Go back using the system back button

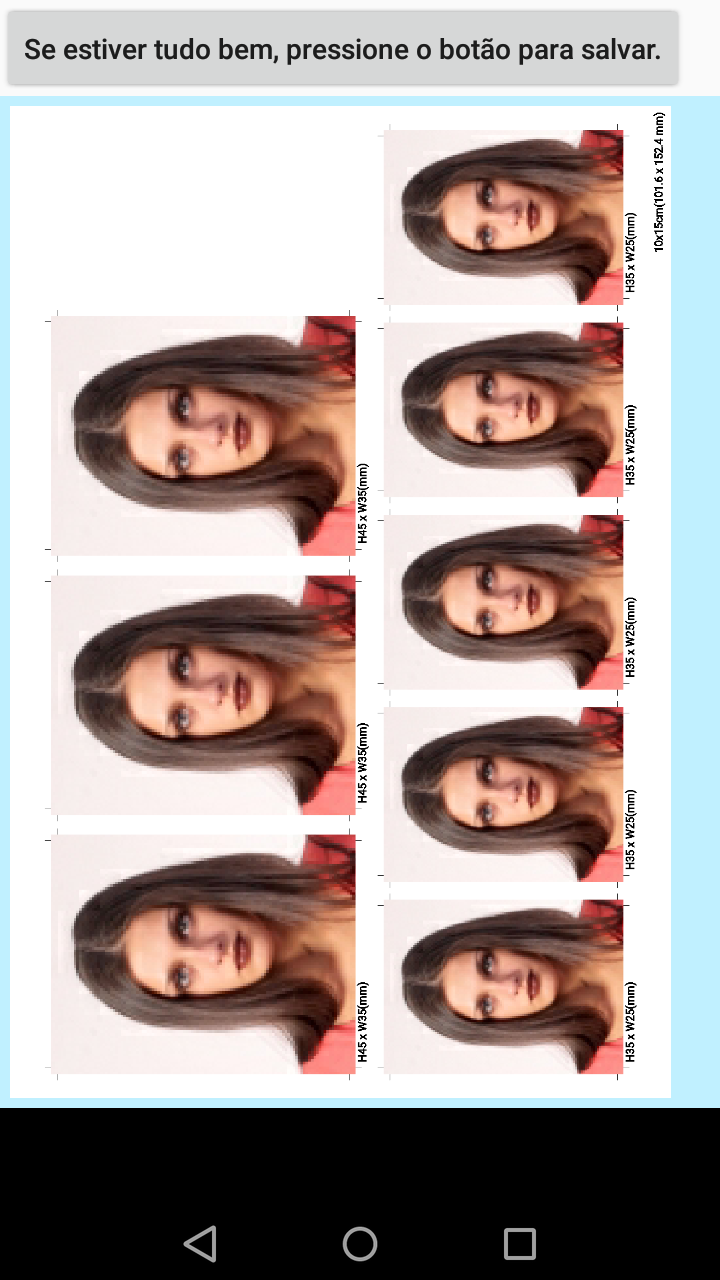[200, 1243]
